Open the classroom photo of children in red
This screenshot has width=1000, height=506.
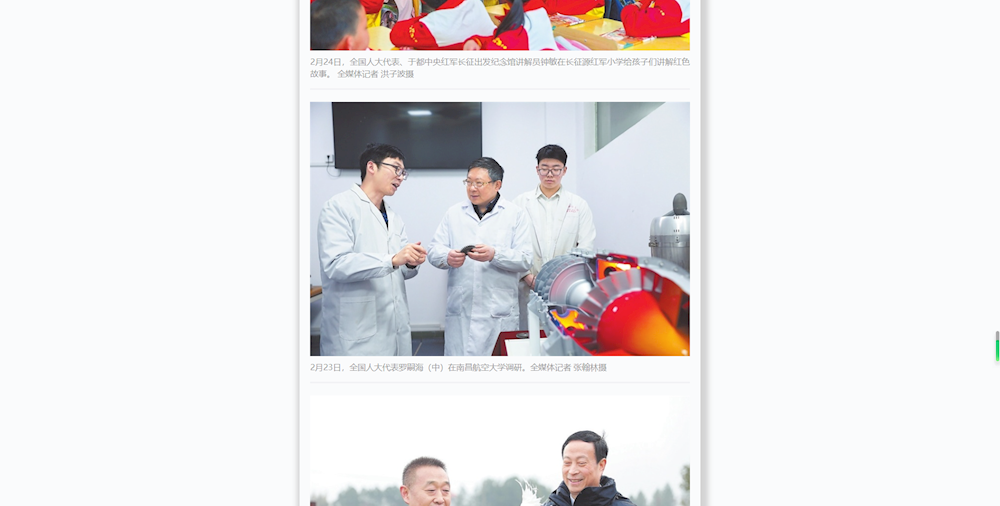[499, 25]
